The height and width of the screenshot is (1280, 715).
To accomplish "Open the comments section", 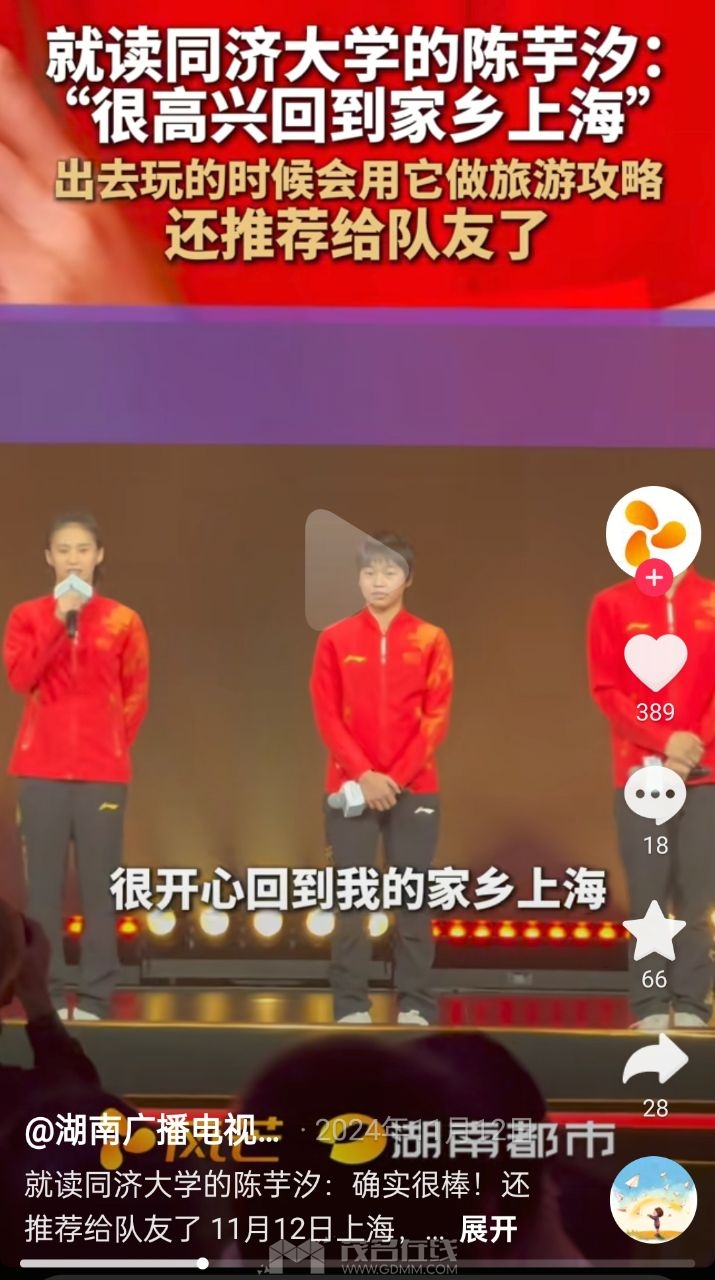I will click(655, 796).
